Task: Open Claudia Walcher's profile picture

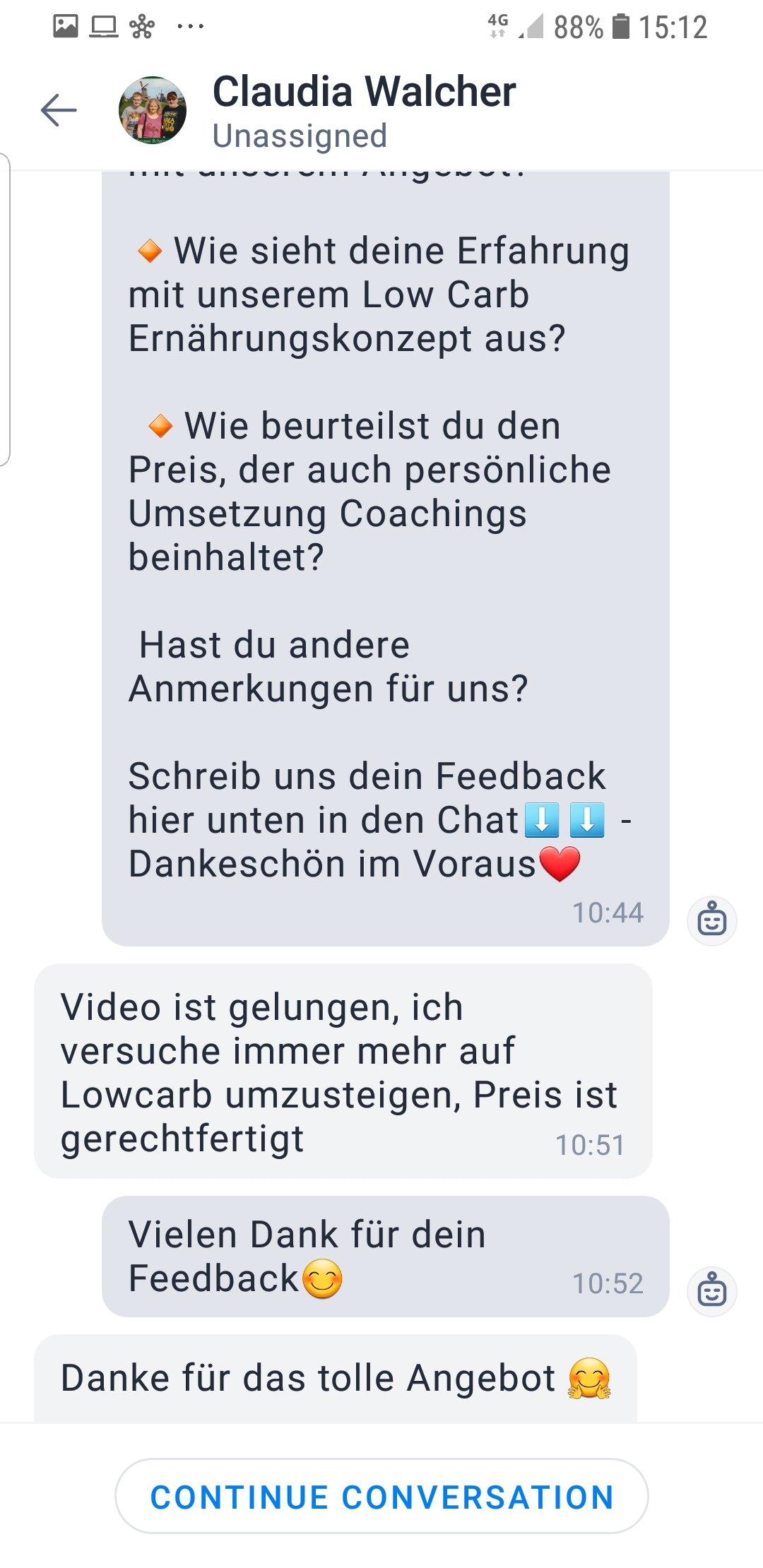Action: coord(153,111)
